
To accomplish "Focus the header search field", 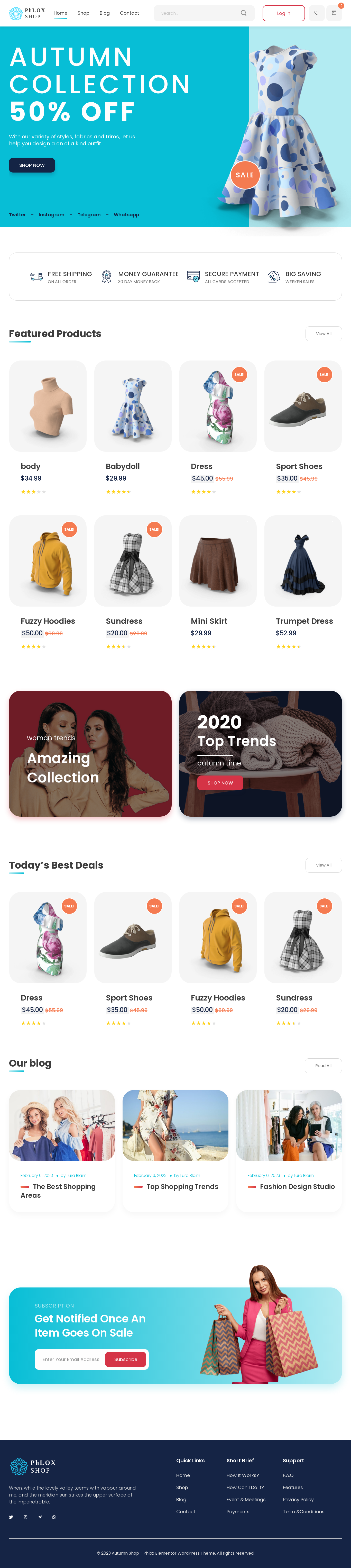I will (x=198, y=13).
